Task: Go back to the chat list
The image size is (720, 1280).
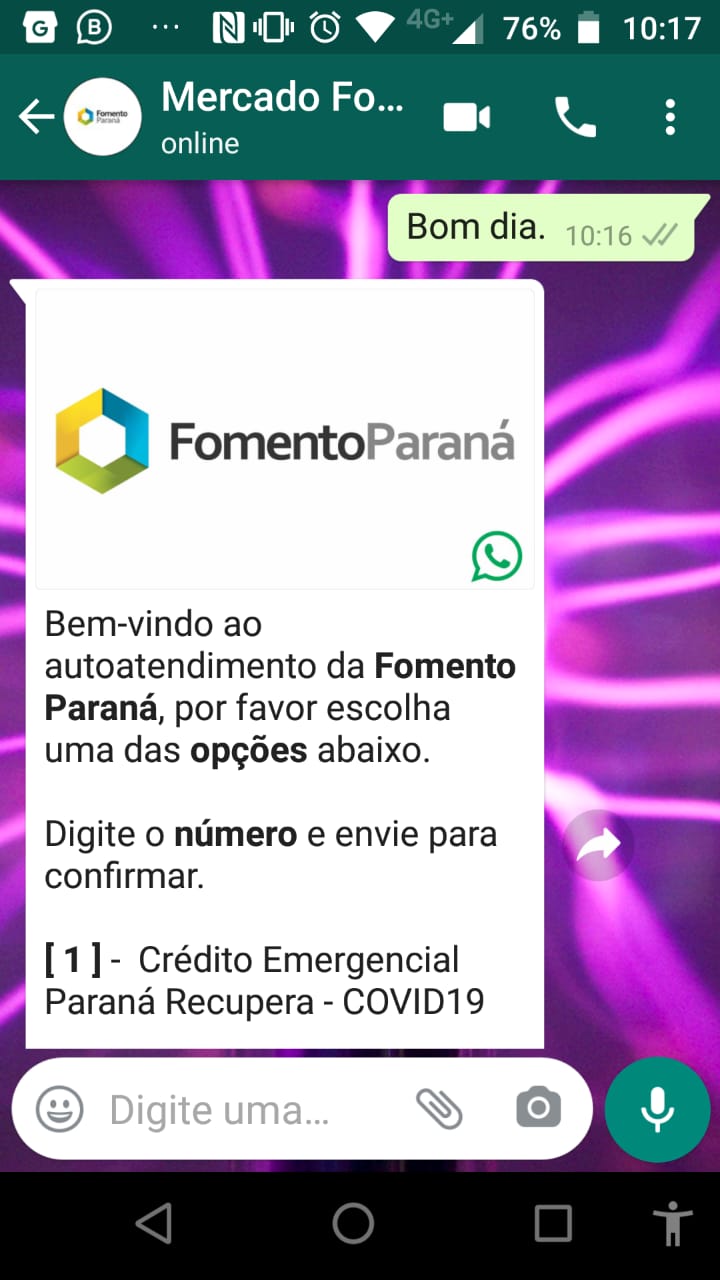Action: click(36, 117)
